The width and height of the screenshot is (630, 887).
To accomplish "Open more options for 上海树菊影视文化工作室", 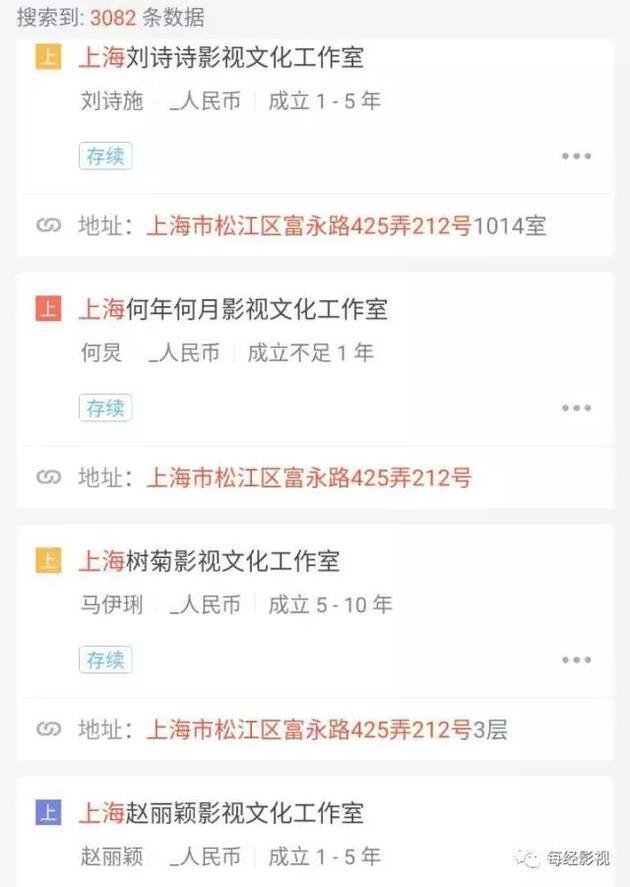I will point(576,660).
